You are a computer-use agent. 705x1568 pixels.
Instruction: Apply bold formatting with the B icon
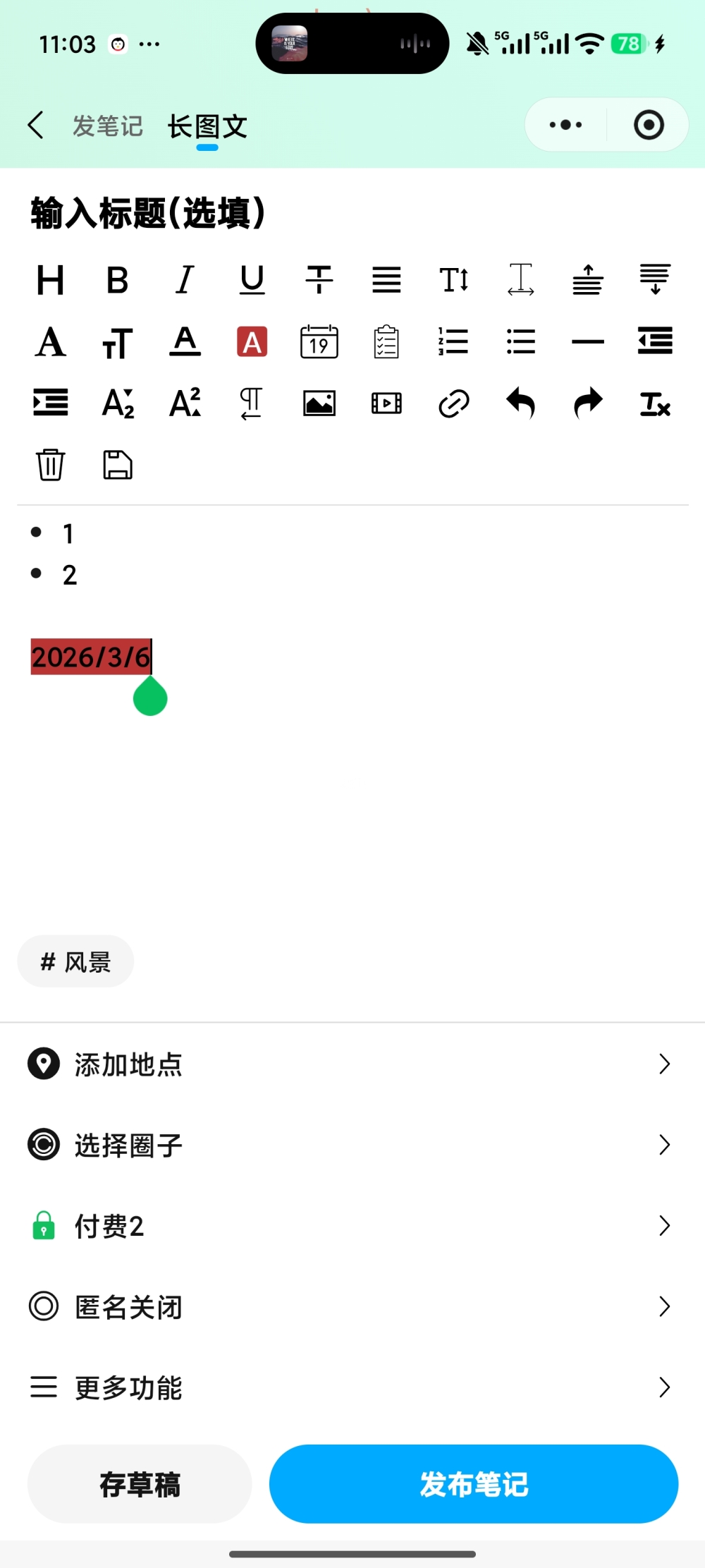(117, 280)
